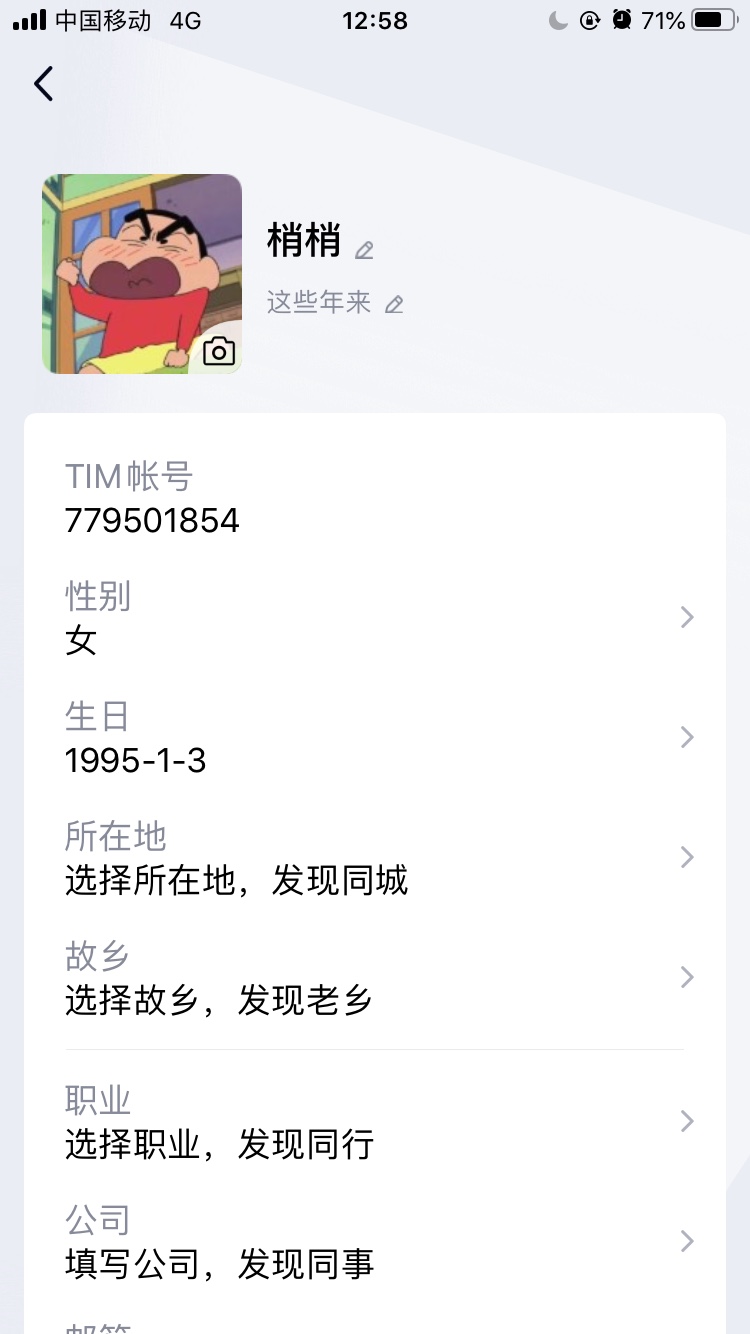Image resolution: width=750 pixels, height=1334 pixels.
Task: Change the profile photo via camera icon
Action: click(x=218, y=351)
